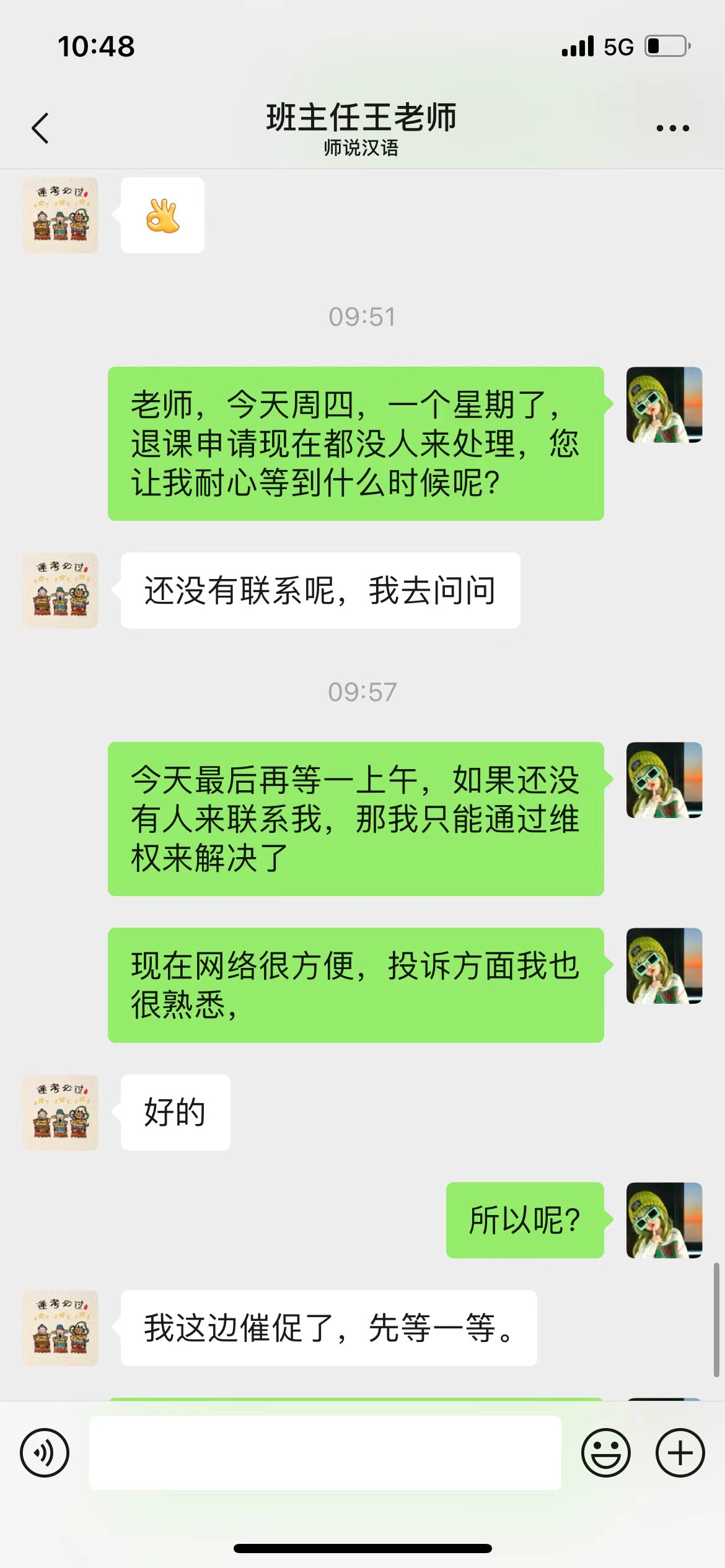Open teacher's avatar beside 还没有联系呢 message
The image size is (725, 1568).
[x=60, y=590]
